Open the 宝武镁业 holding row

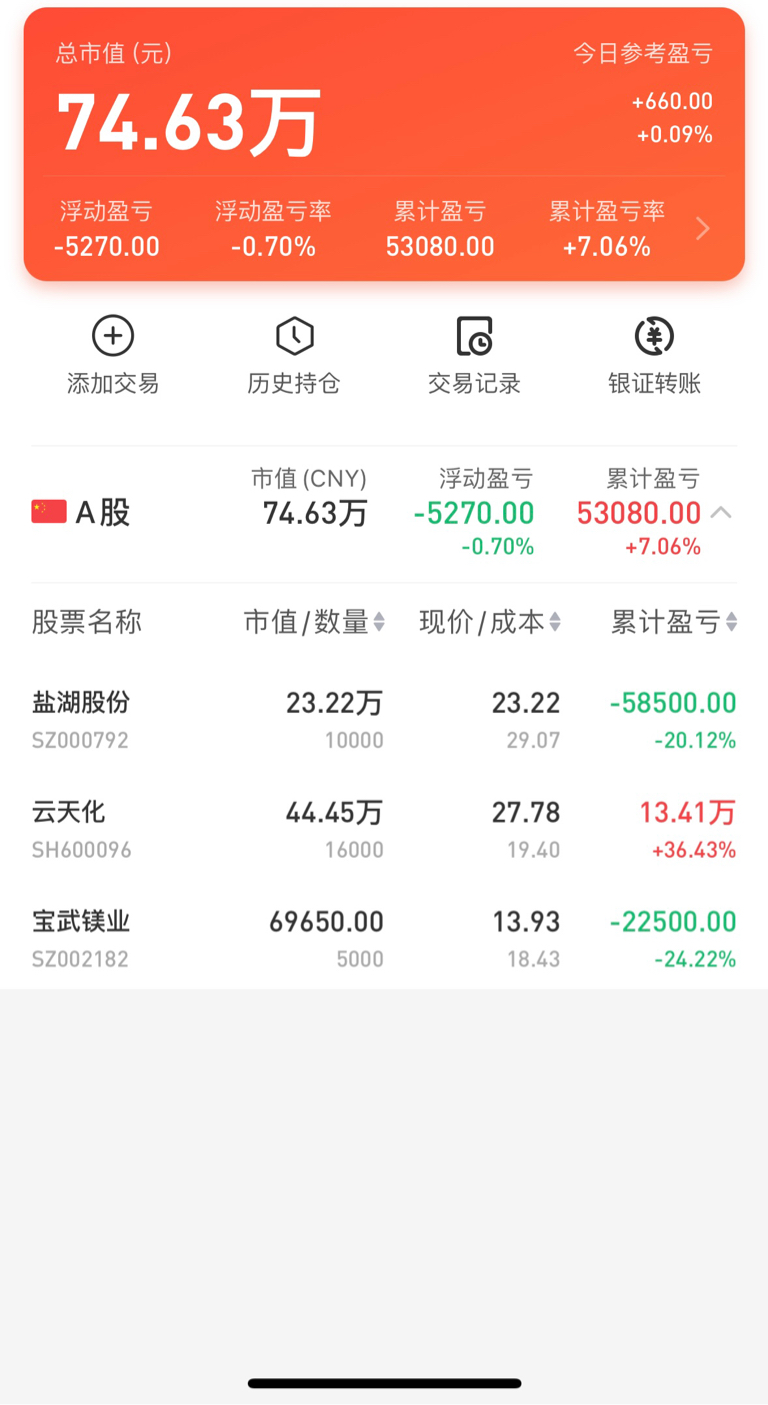coord(384,938)
